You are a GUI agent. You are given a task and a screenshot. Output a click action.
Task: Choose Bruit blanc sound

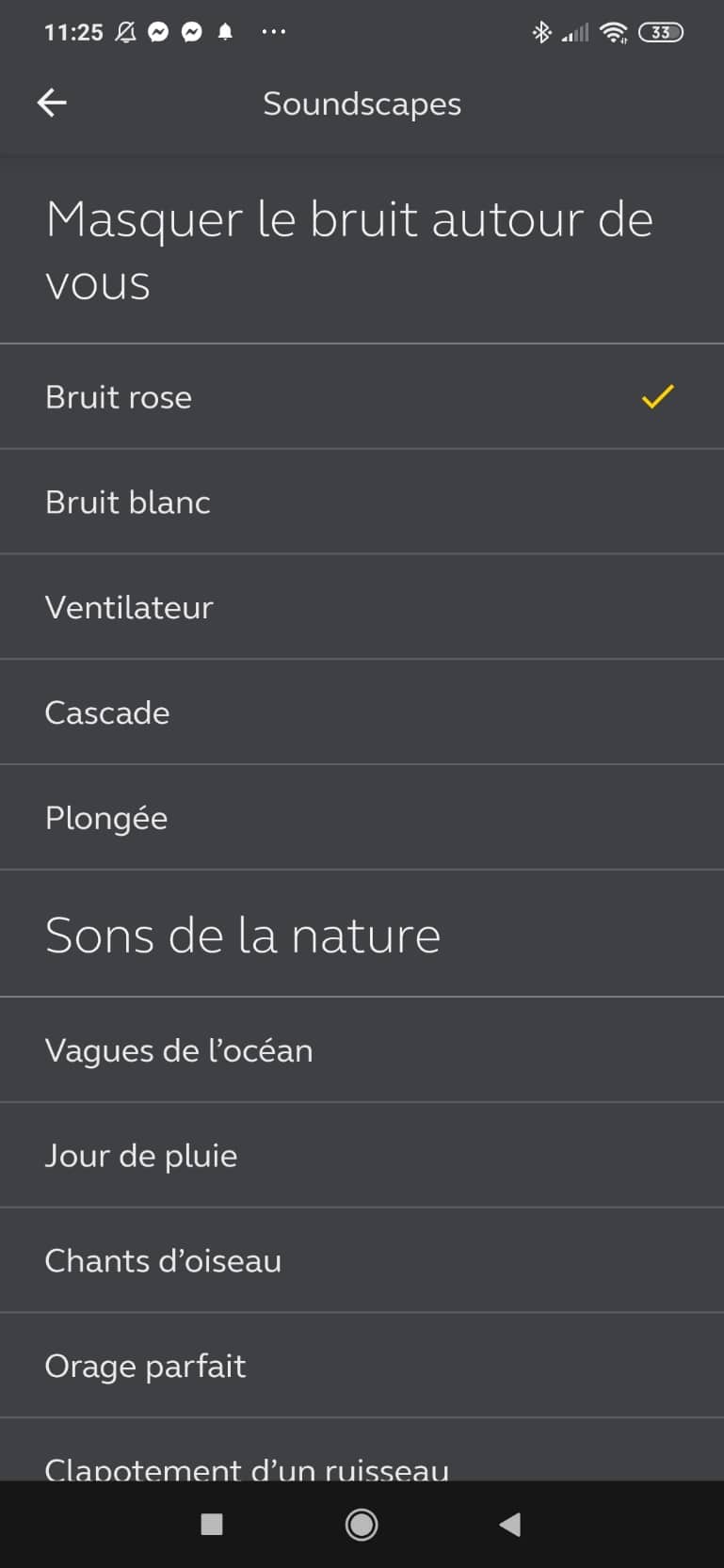(x=362, y=502)
